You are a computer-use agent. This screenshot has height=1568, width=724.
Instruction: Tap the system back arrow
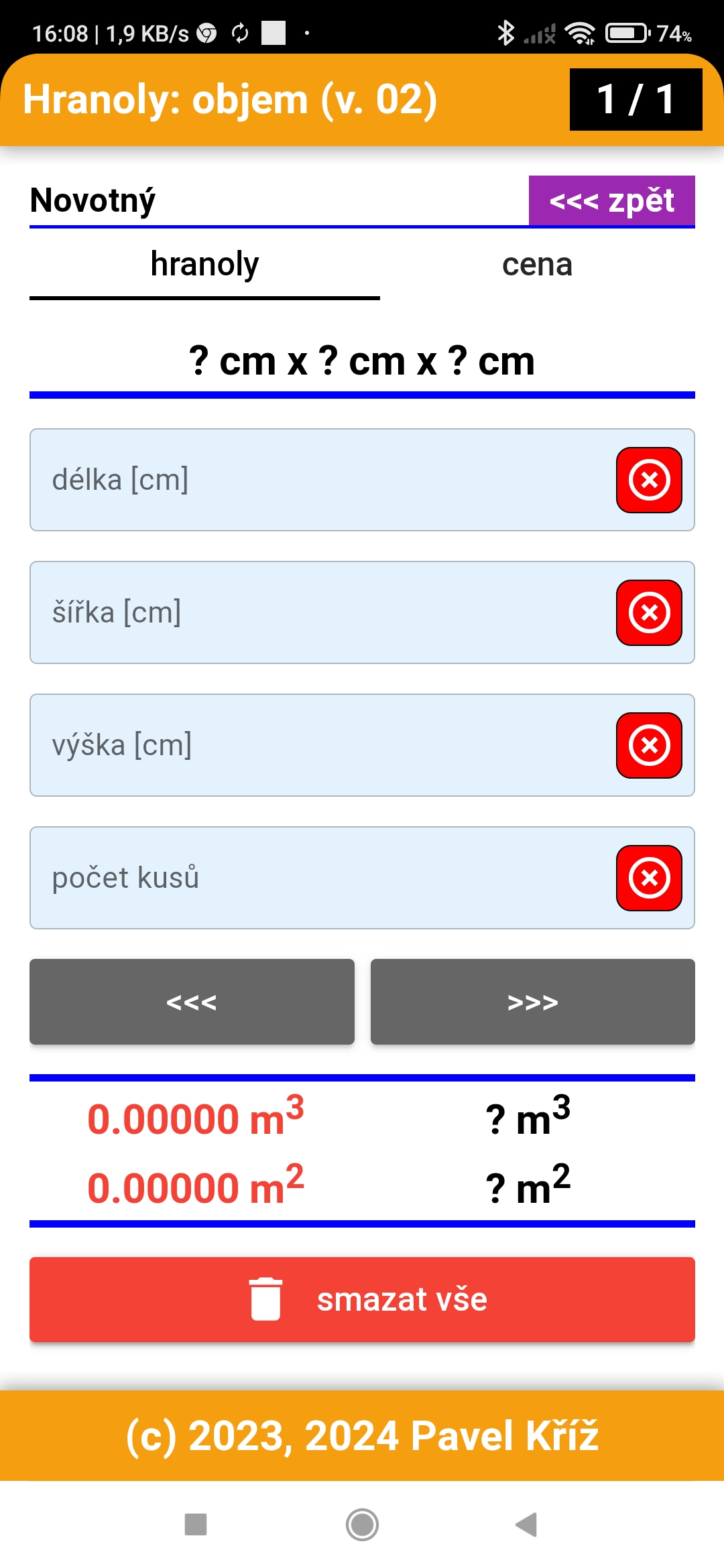tap(527, 1524)
